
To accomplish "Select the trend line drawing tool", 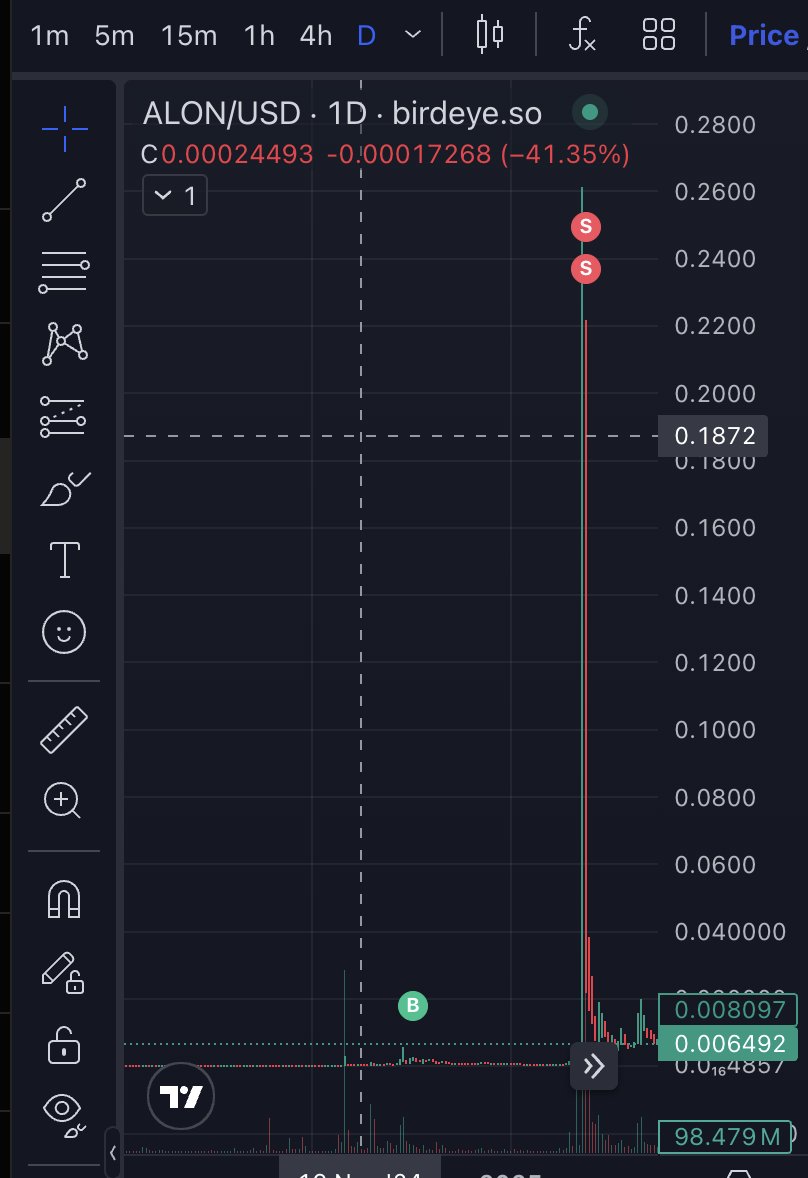I will pyautogui.click(x=64, y=200).
